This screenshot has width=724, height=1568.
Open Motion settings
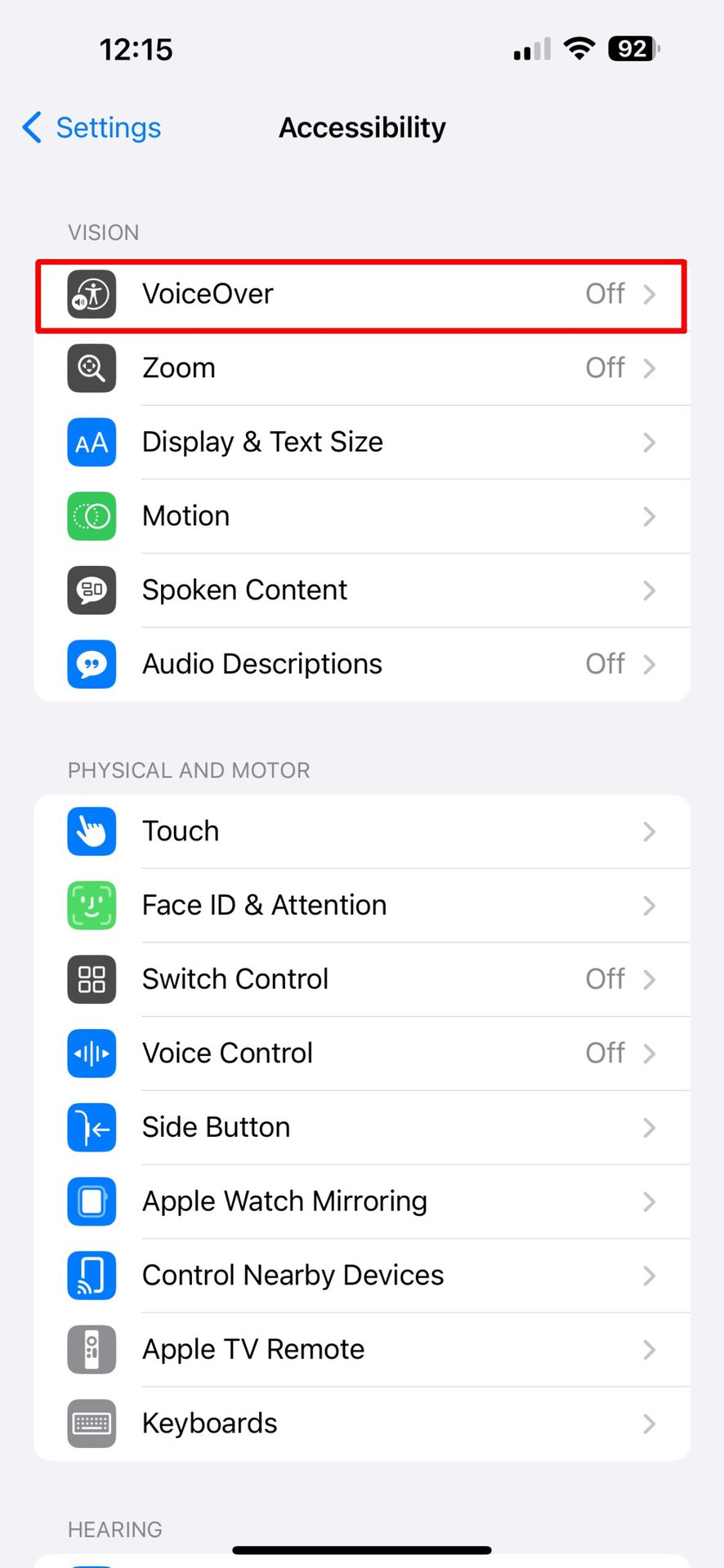(x=361, y=516)
